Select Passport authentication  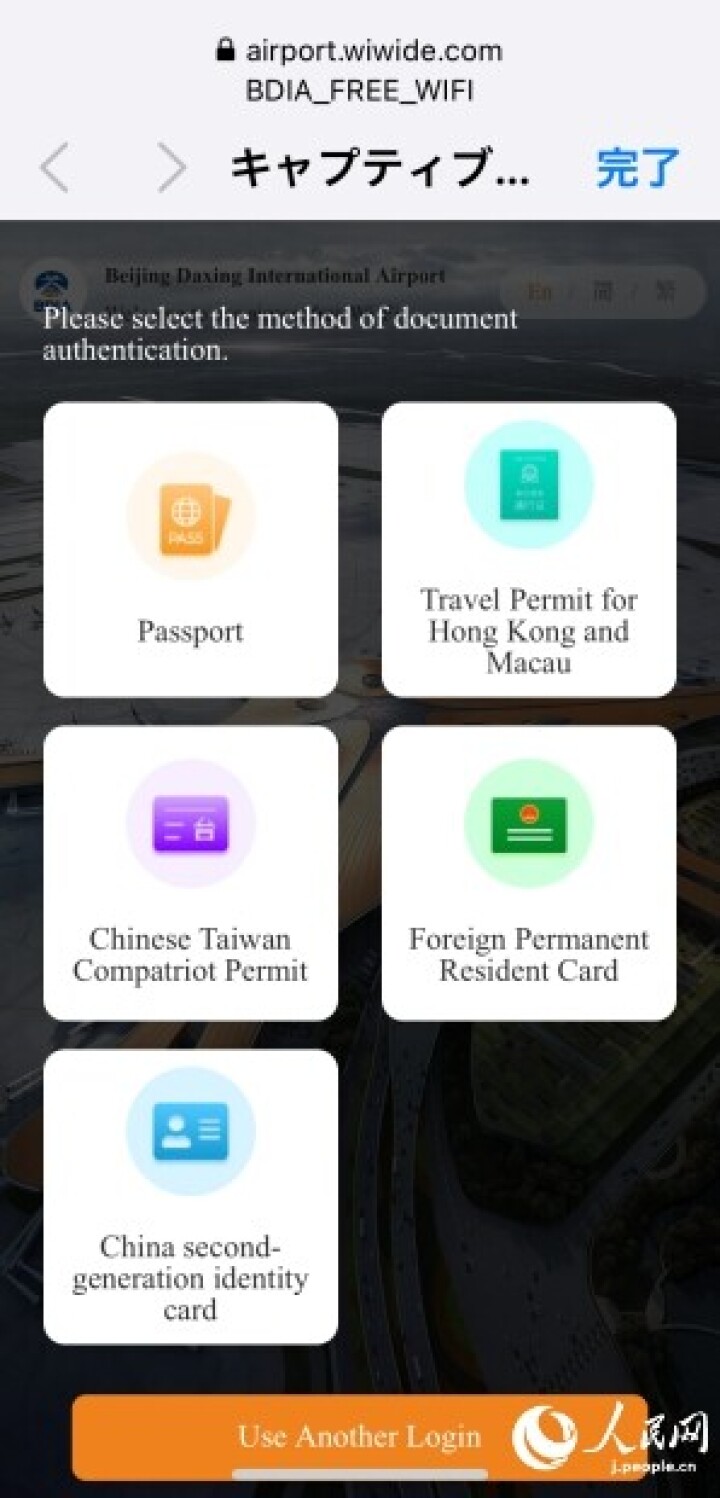pos(190,549)
